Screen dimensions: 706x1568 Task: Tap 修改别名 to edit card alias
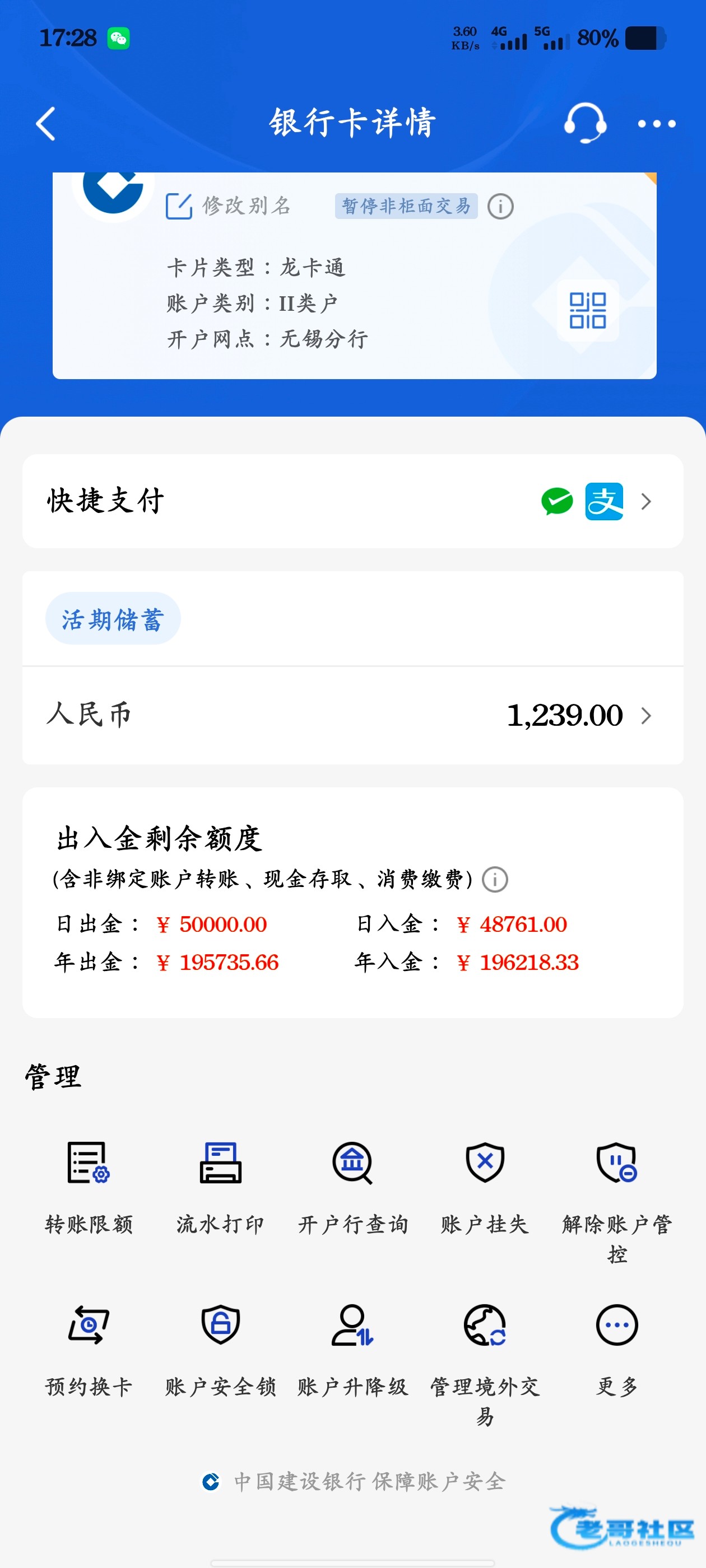[x=229, y=206]
